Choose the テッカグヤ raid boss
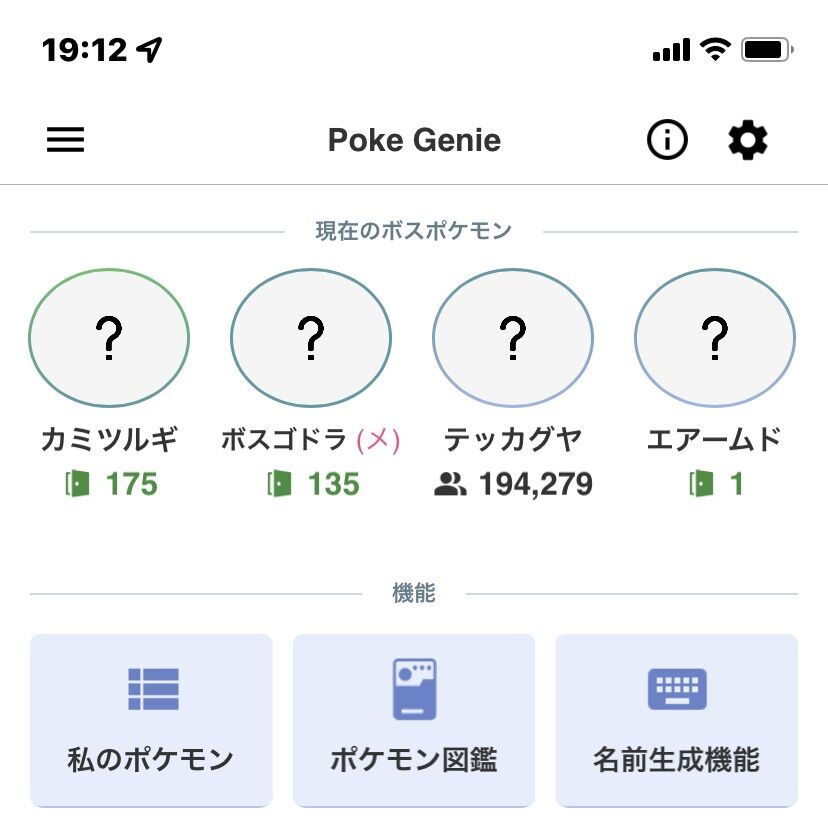 [513, 337]
